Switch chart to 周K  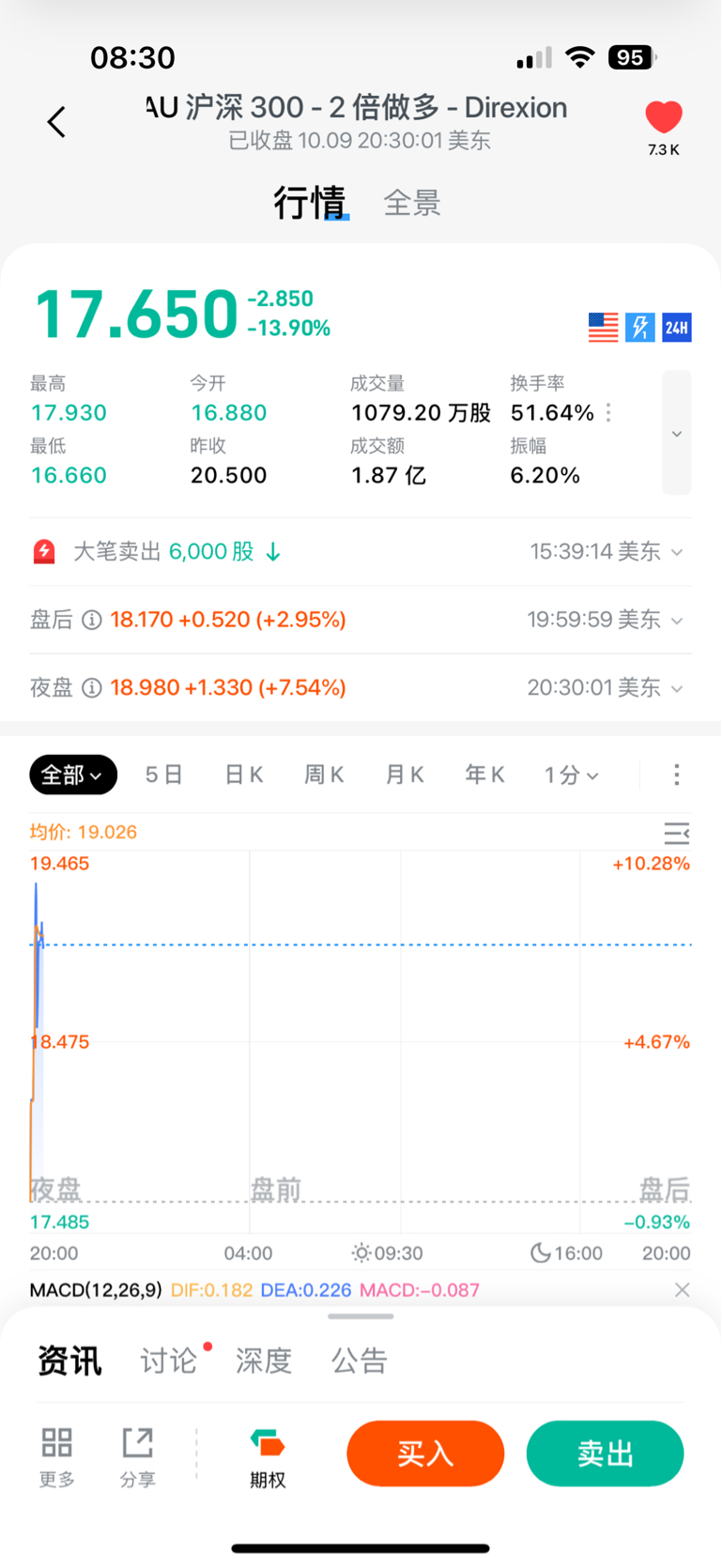pyautogui.click(x=324, y=775)
